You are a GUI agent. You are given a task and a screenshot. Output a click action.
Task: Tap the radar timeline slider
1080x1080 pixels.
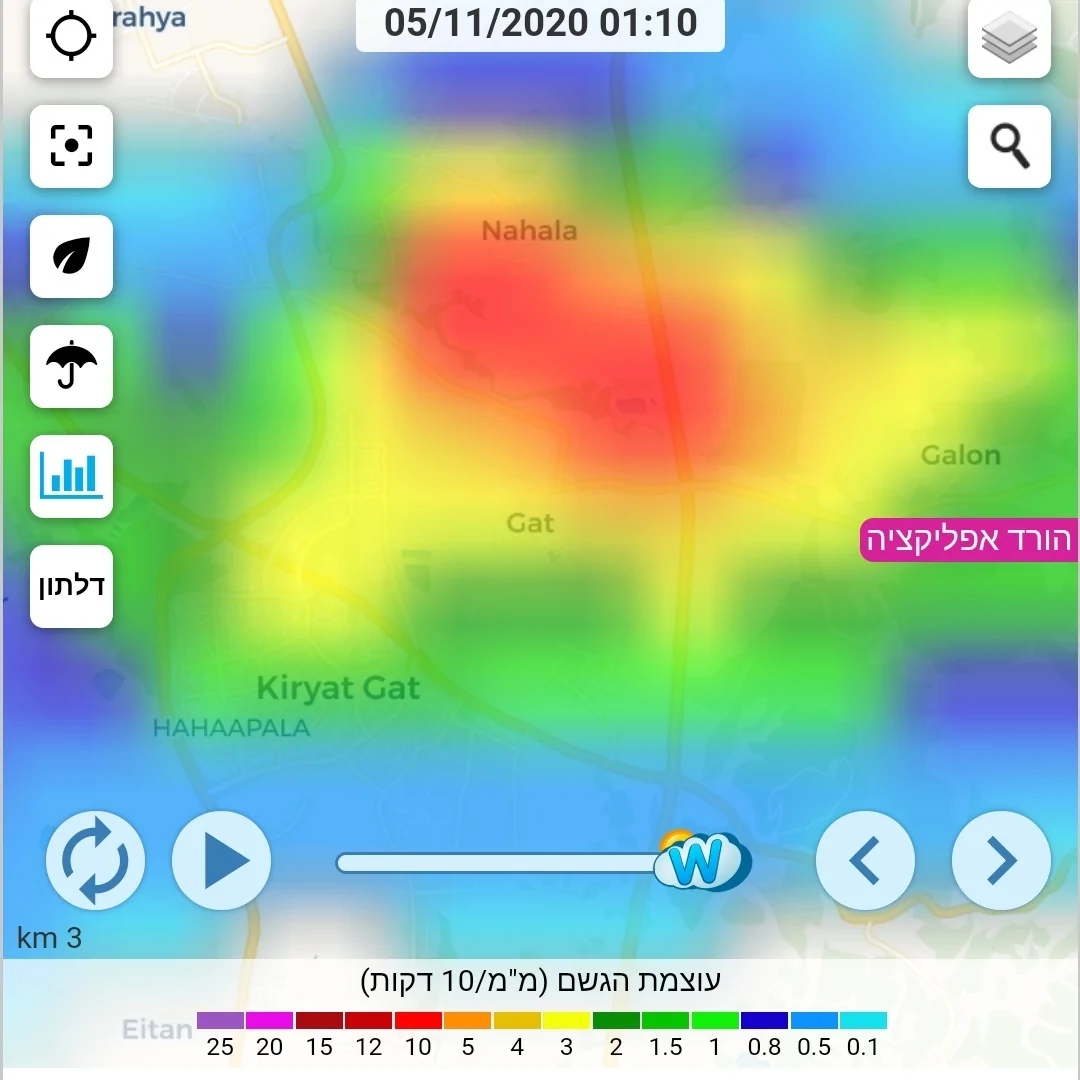500,862
